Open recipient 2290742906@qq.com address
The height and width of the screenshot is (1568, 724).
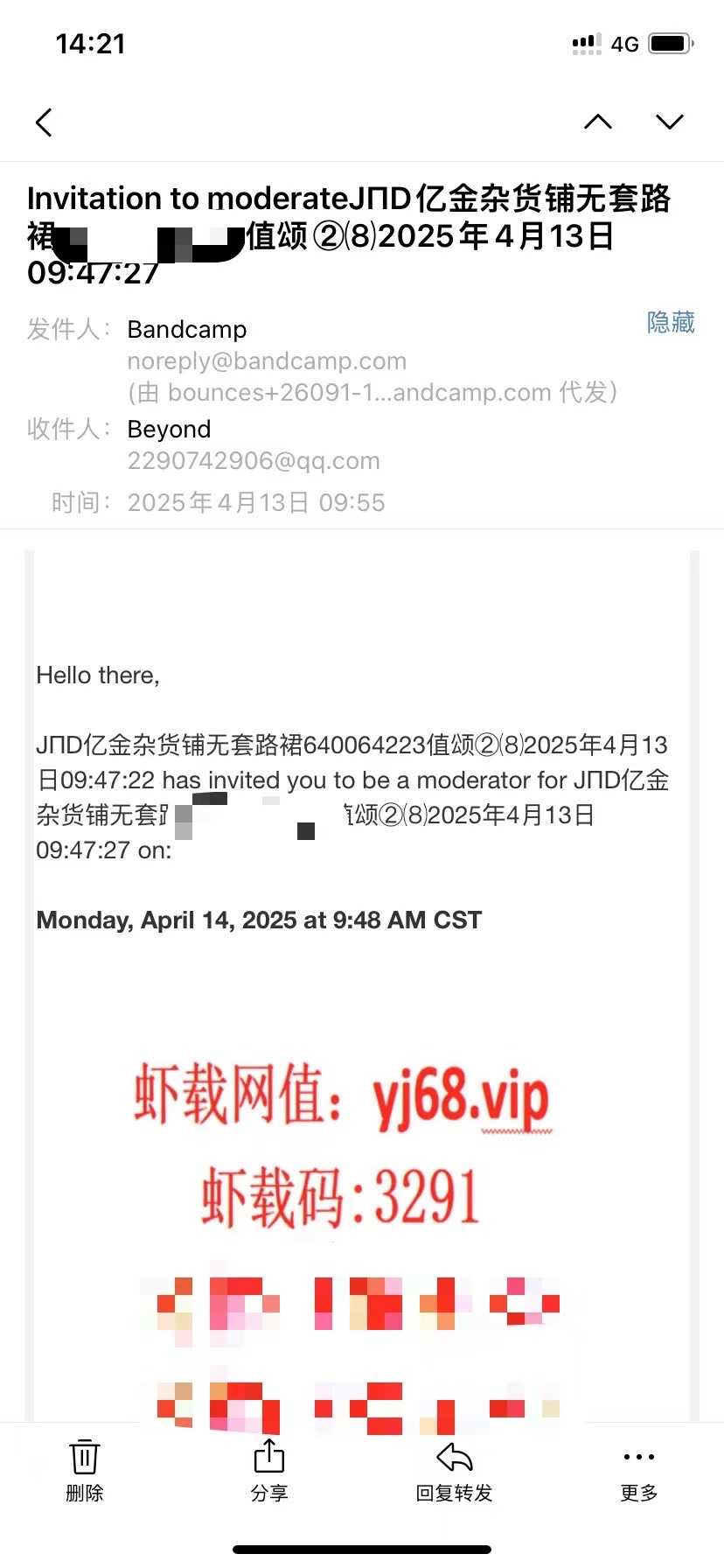click(254, 461)
